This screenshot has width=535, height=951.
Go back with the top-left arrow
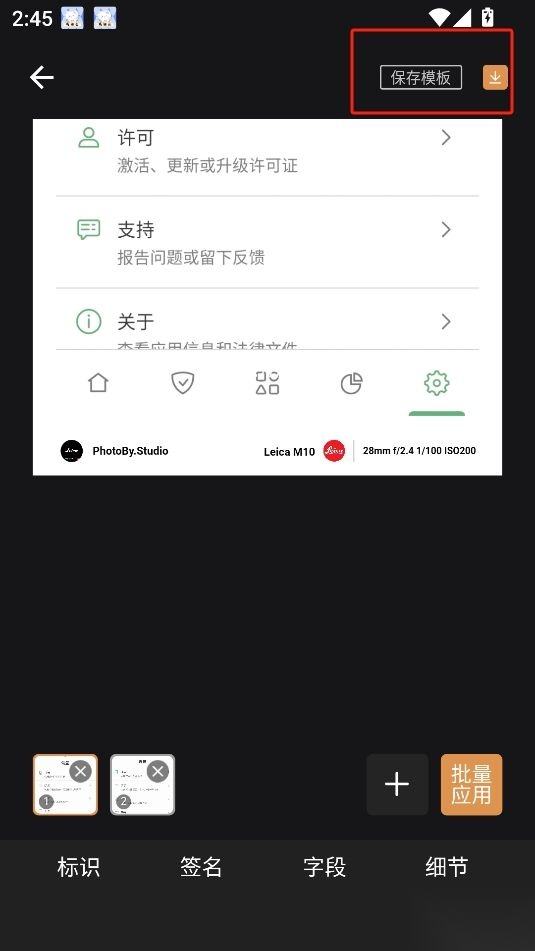42,78
